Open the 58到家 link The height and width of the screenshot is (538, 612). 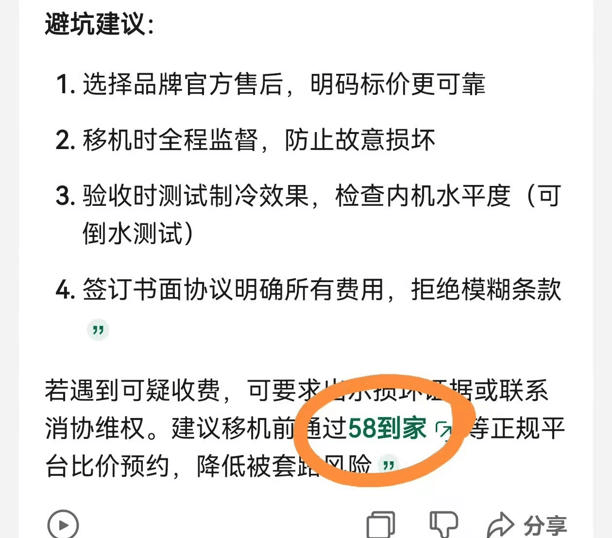click(388, 430)
